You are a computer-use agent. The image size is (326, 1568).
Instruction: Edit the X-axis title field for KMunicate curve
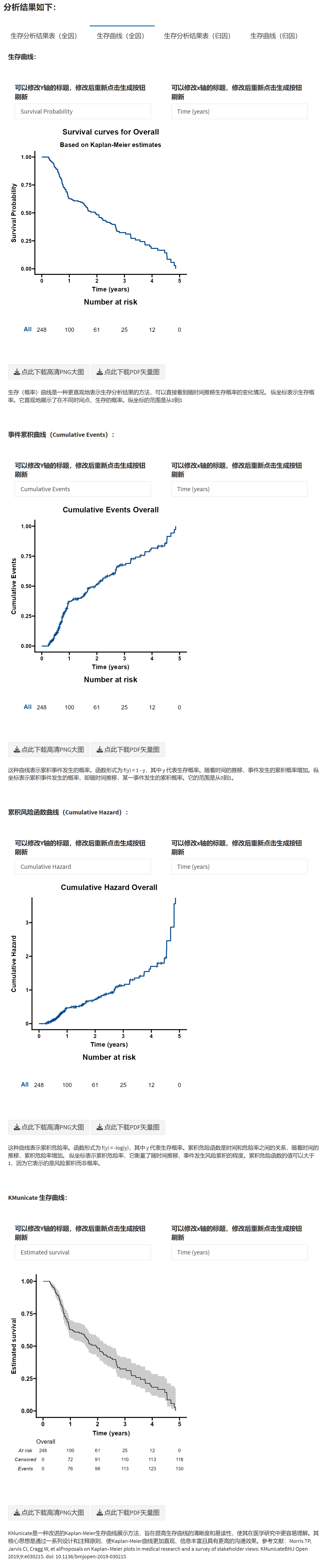239,1252
